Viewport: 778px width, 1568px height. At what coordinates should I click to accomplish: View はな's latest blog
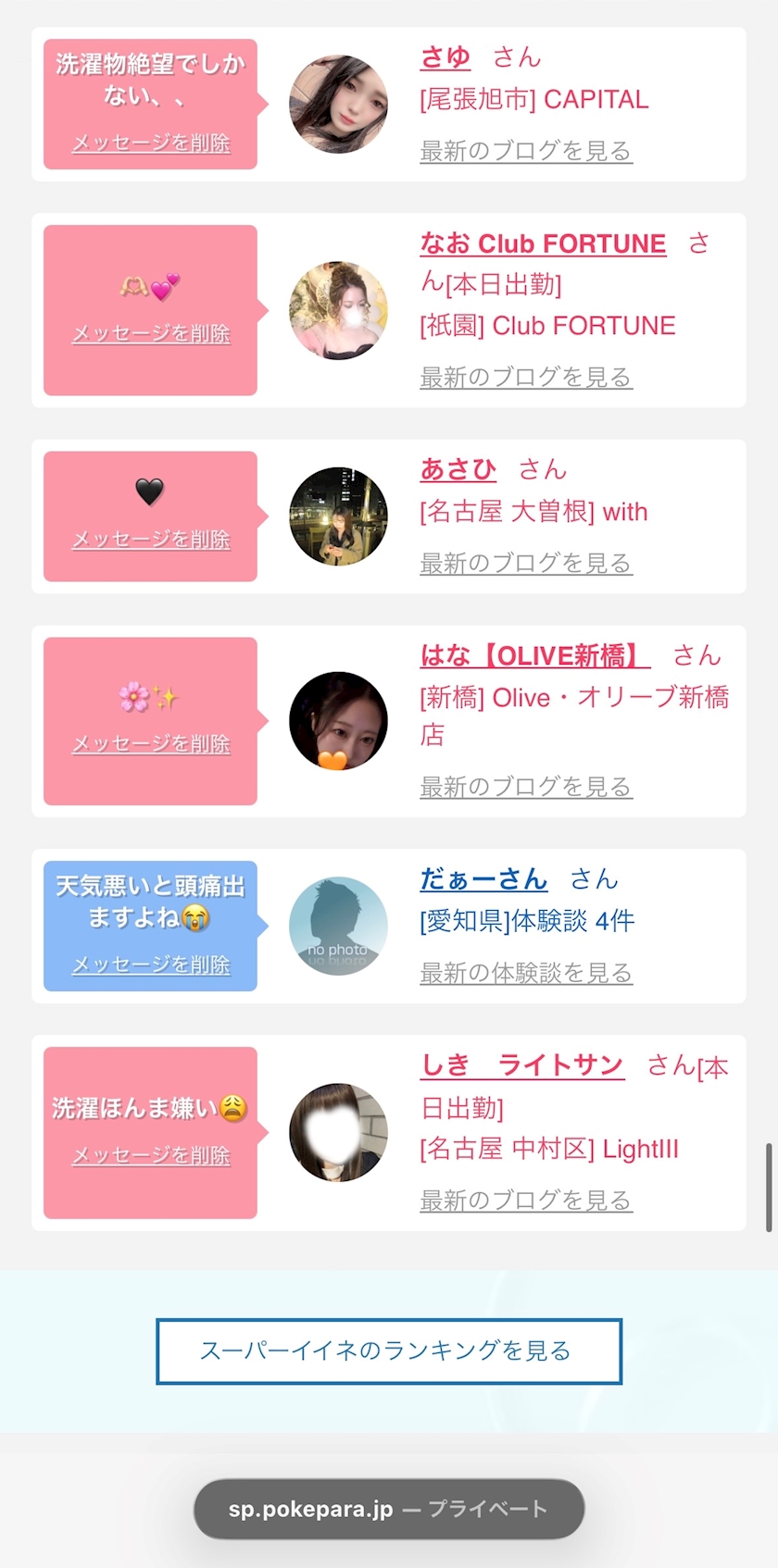(x=526, y=787)
